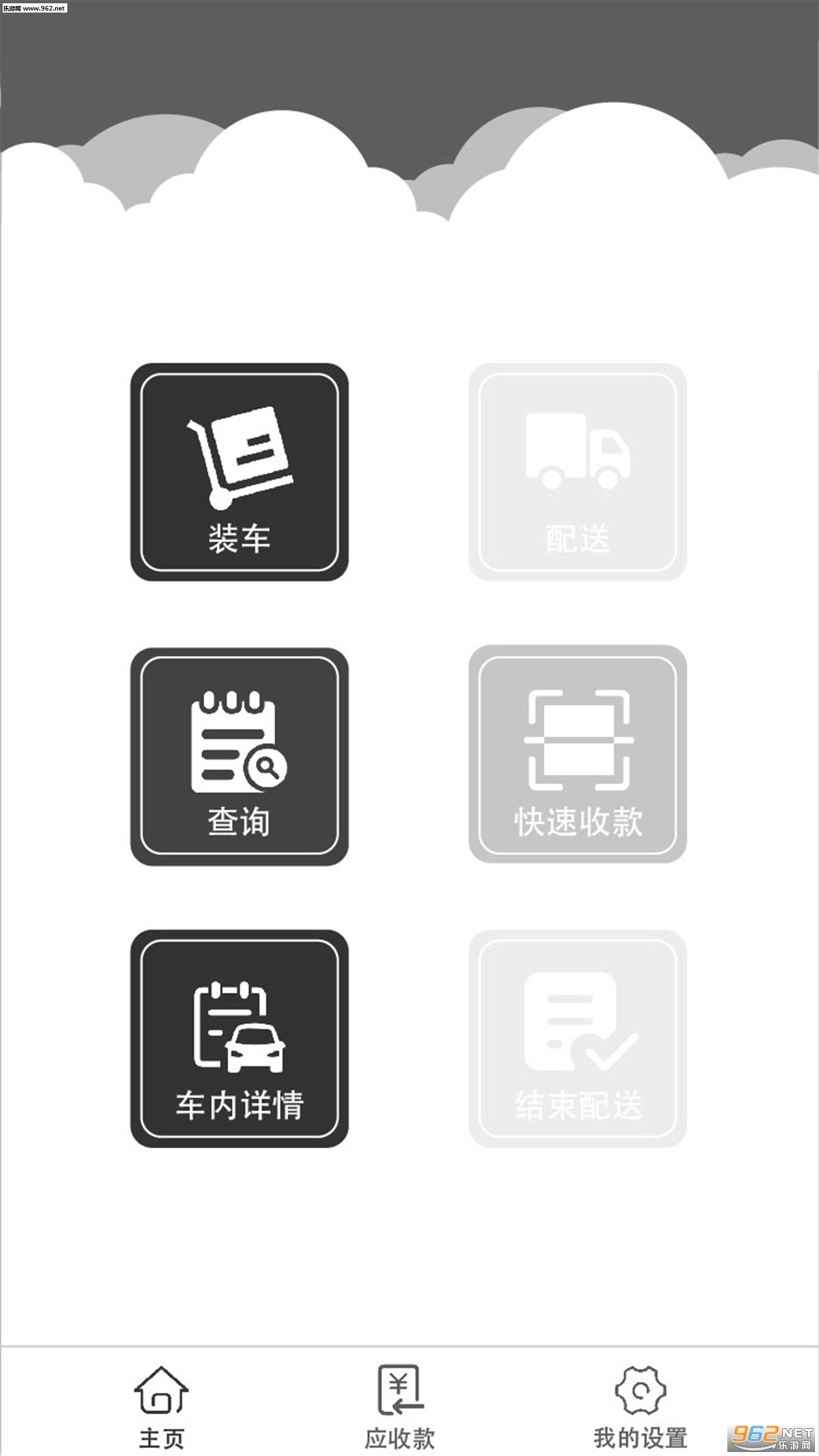The image size is (819, 1456).
Task: Select 快速收款 quick payment scan
Action: pyautogui.click(x=578, y=754)
